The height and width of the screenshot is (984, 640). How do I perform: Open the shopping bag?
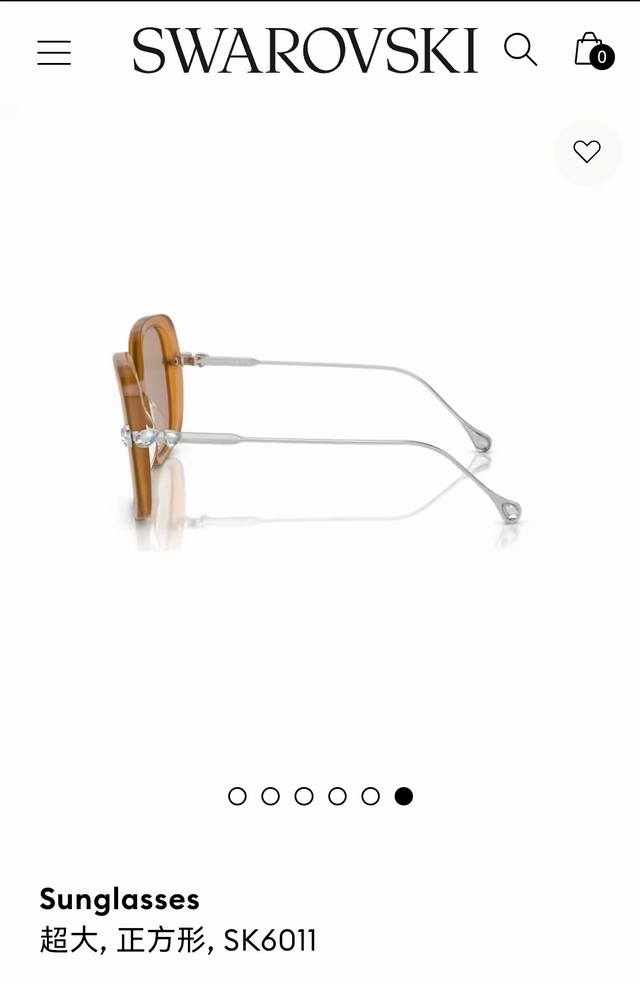click(591, 50)
